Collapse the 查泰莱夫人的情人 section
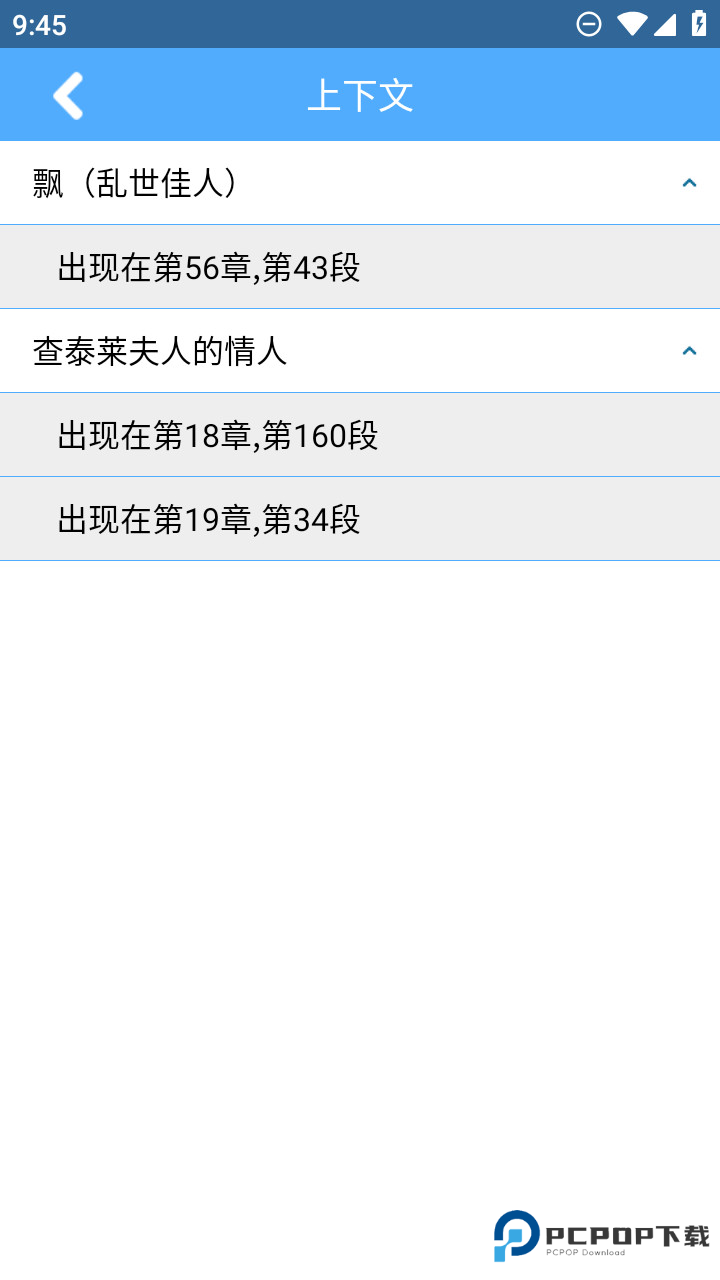The image size is (720, 1280). (x=688, y=351)
